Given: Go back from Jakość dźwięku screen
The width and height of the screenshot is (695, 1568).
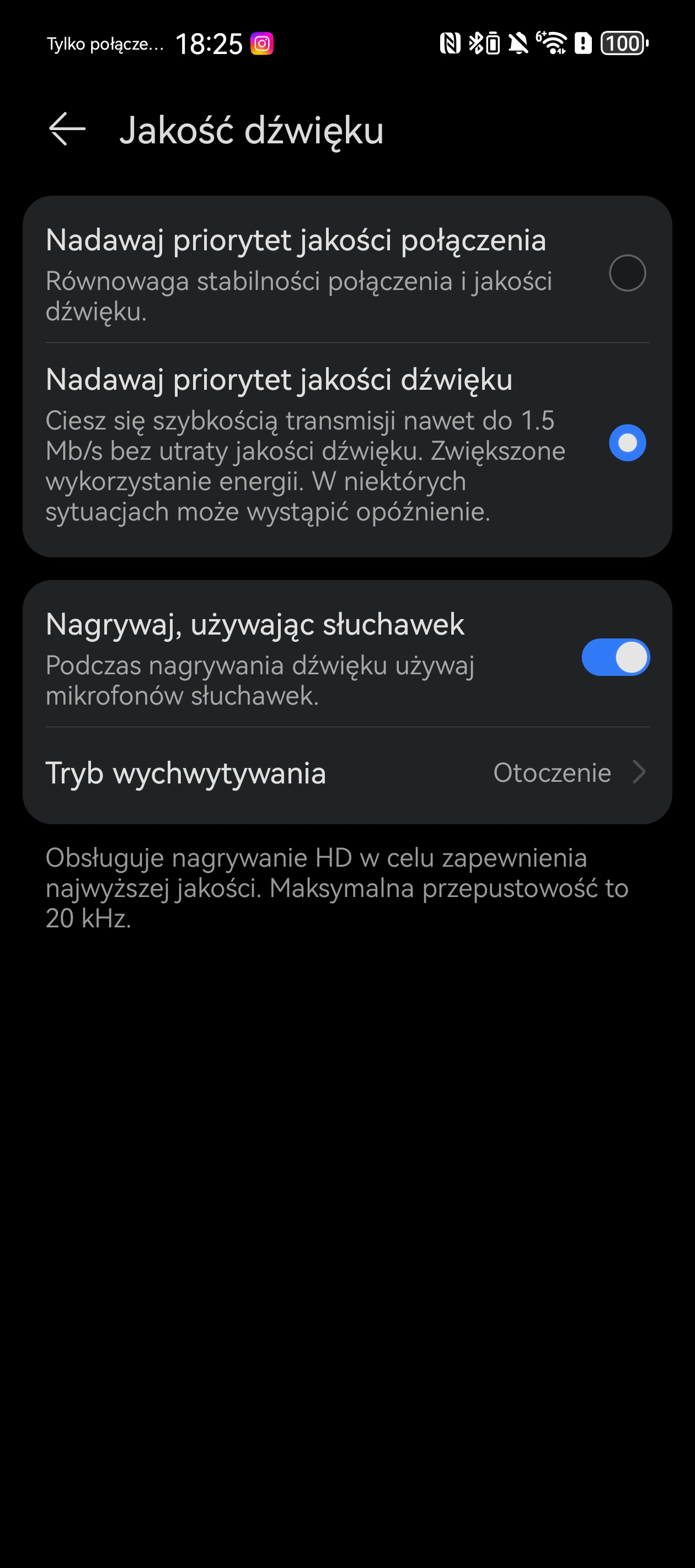Looking at the screenshot, I should 67,129.
